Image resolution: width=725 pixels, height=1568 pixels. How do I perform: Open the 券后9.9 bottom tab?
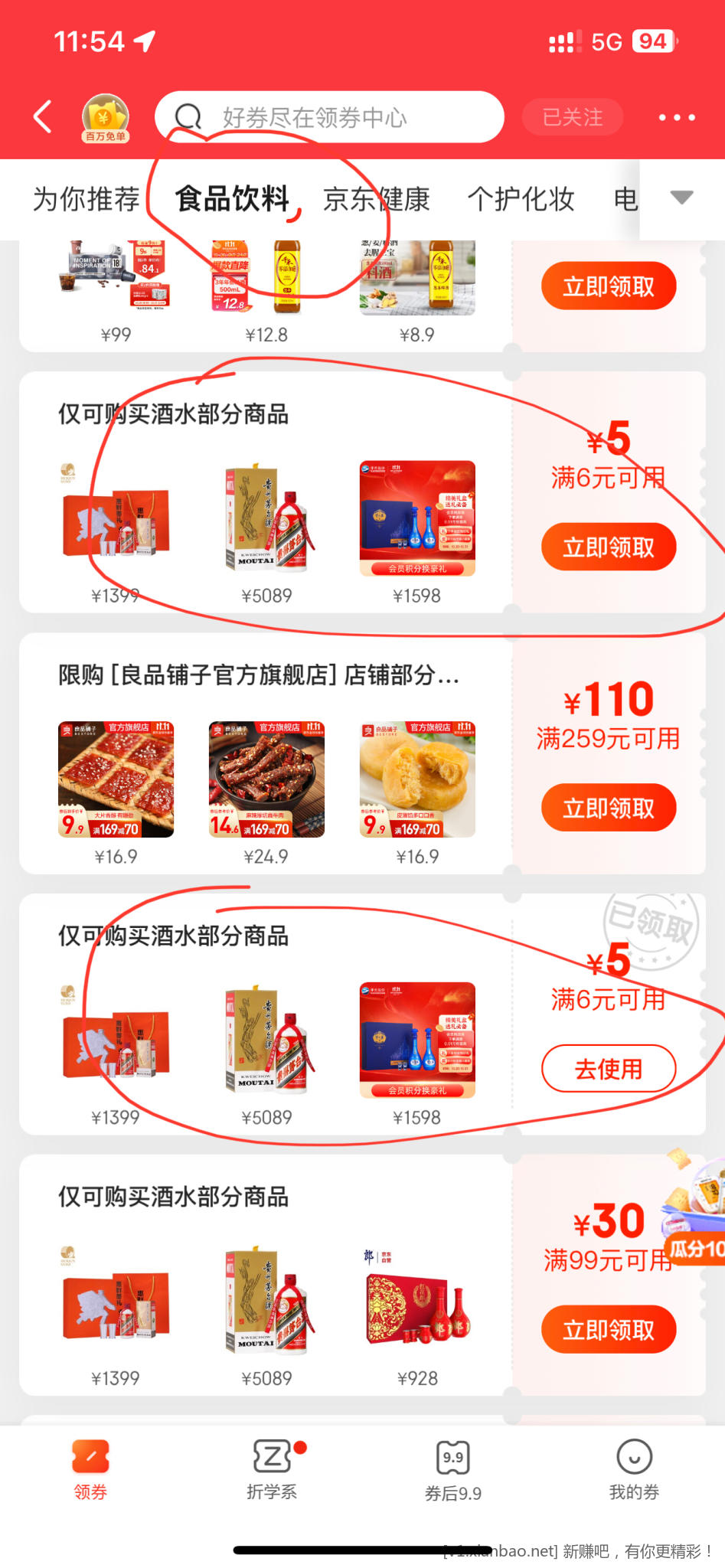453,1470
